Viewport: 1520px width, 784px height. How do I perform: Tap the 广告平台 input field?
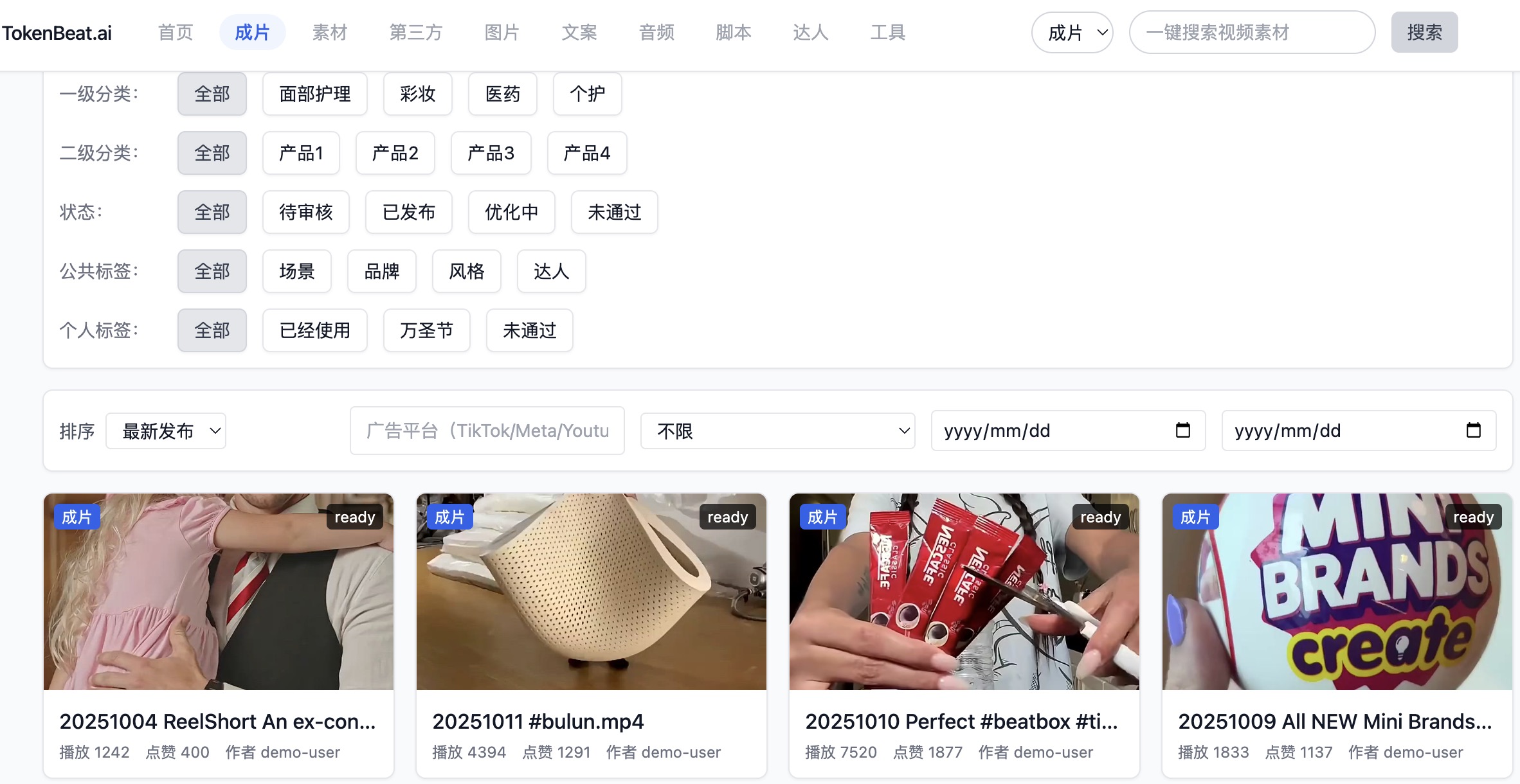pos(487,431)
